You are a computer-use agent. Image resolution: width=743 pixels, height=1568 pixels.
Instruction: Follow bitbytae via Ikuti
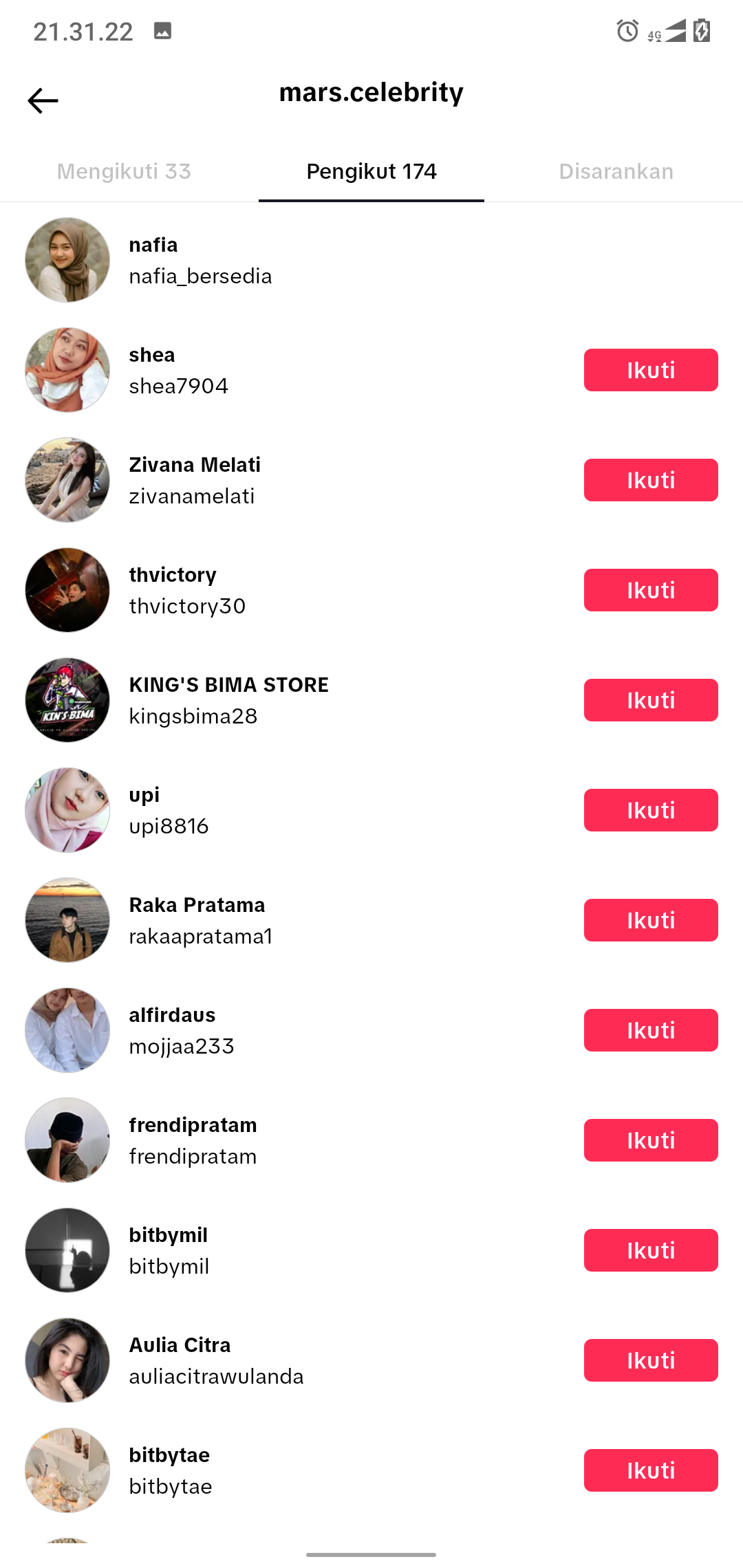[650, 1470]
